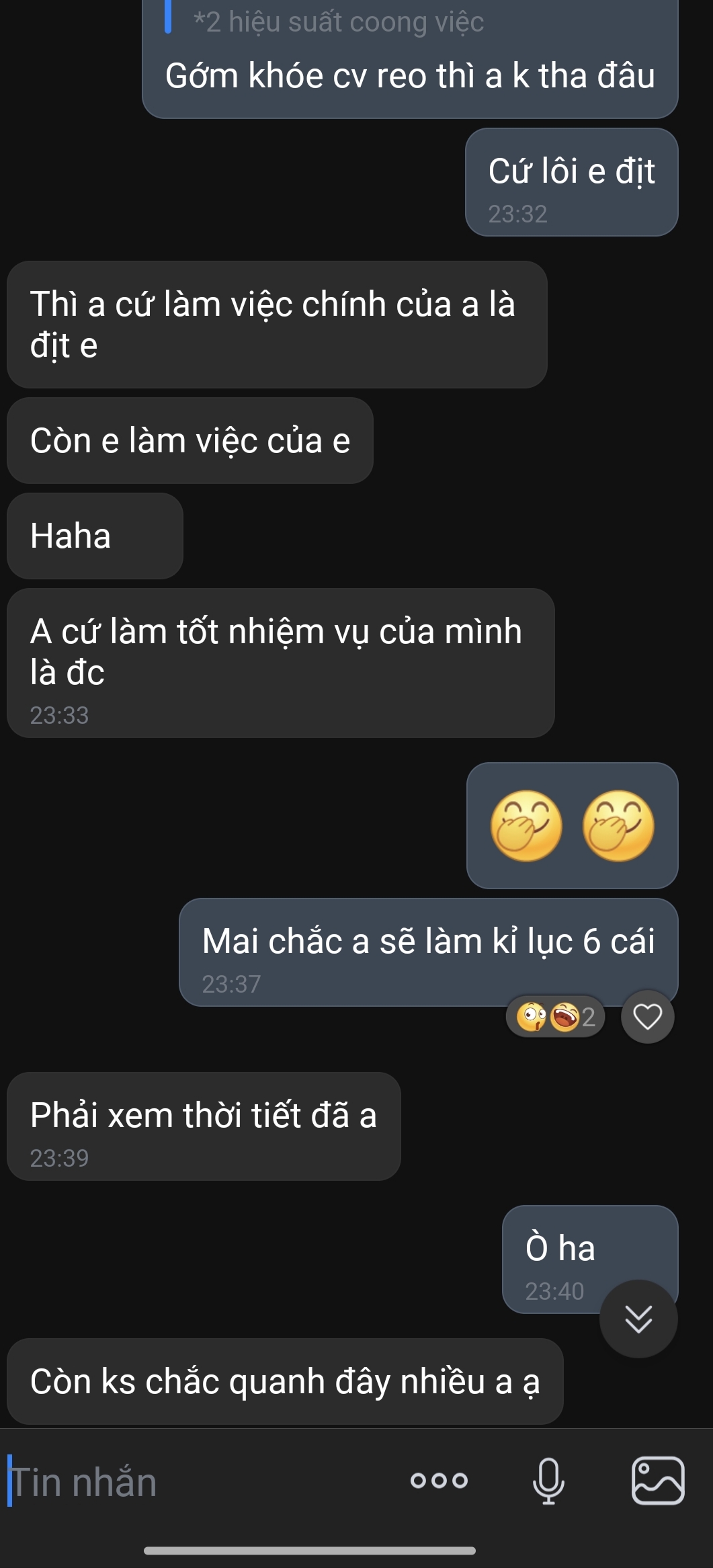
Task: Open the emoji reactions count
Action: [555, 1017]
